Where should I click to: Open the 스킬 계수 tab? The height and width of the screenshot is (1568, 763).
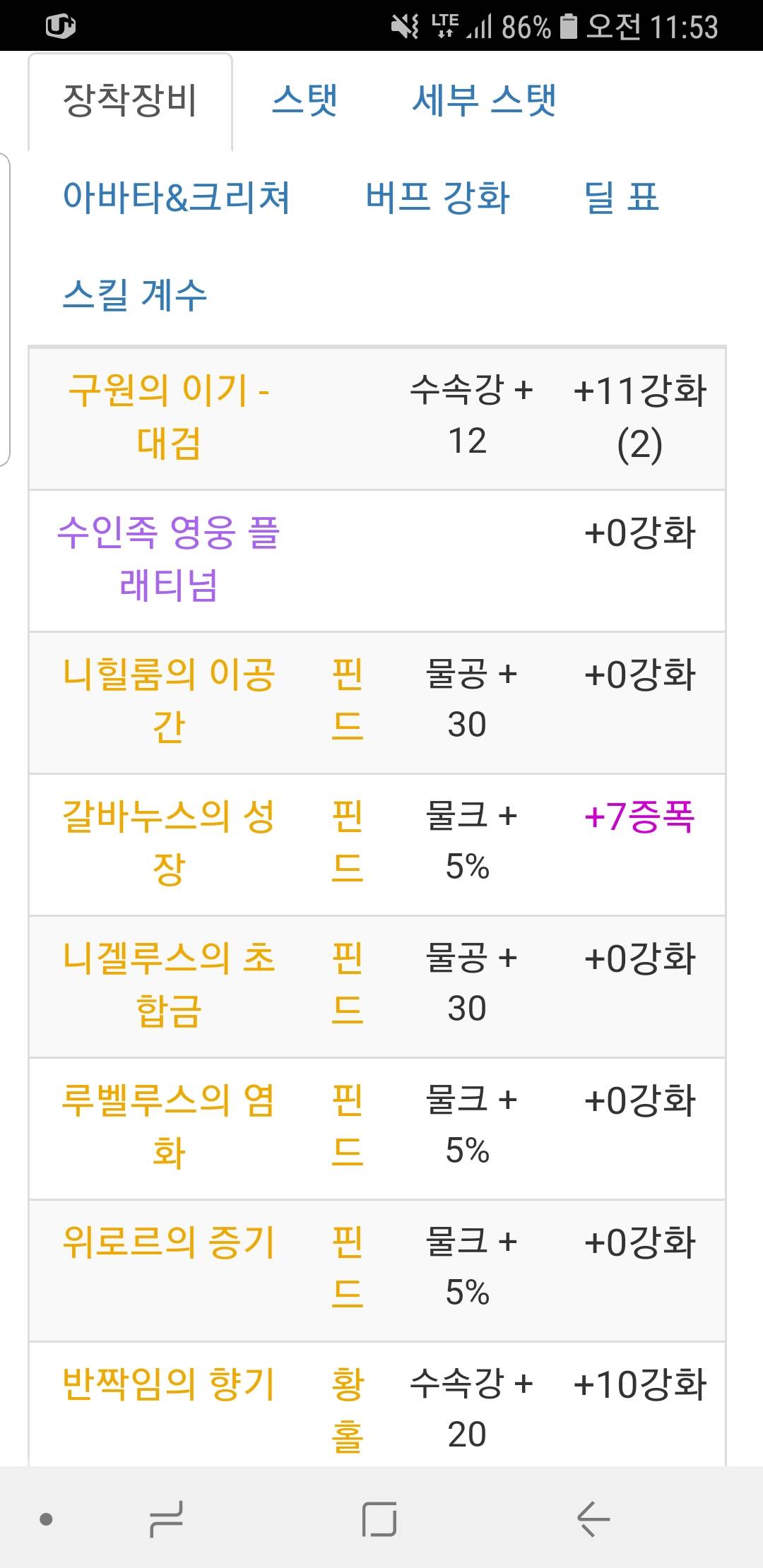point(135,295)
